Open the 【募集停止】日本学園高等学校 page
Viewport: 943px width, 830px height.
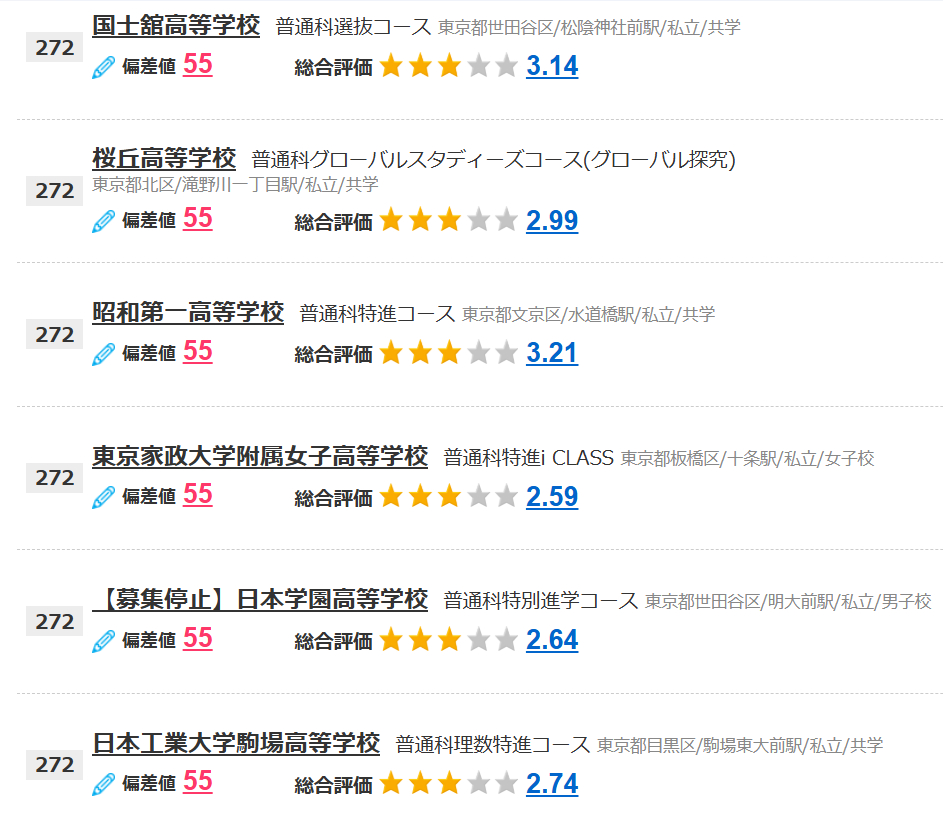tap(259, 600)
